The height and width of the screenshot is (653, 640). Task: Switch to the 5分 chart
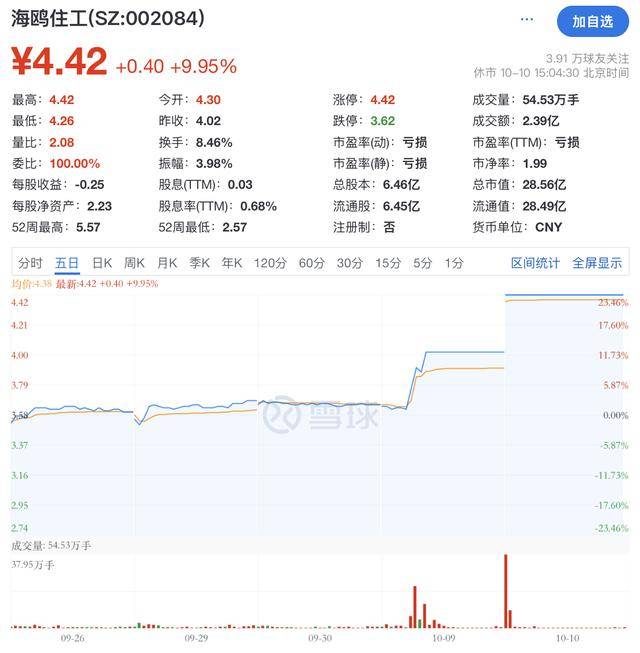423,263
